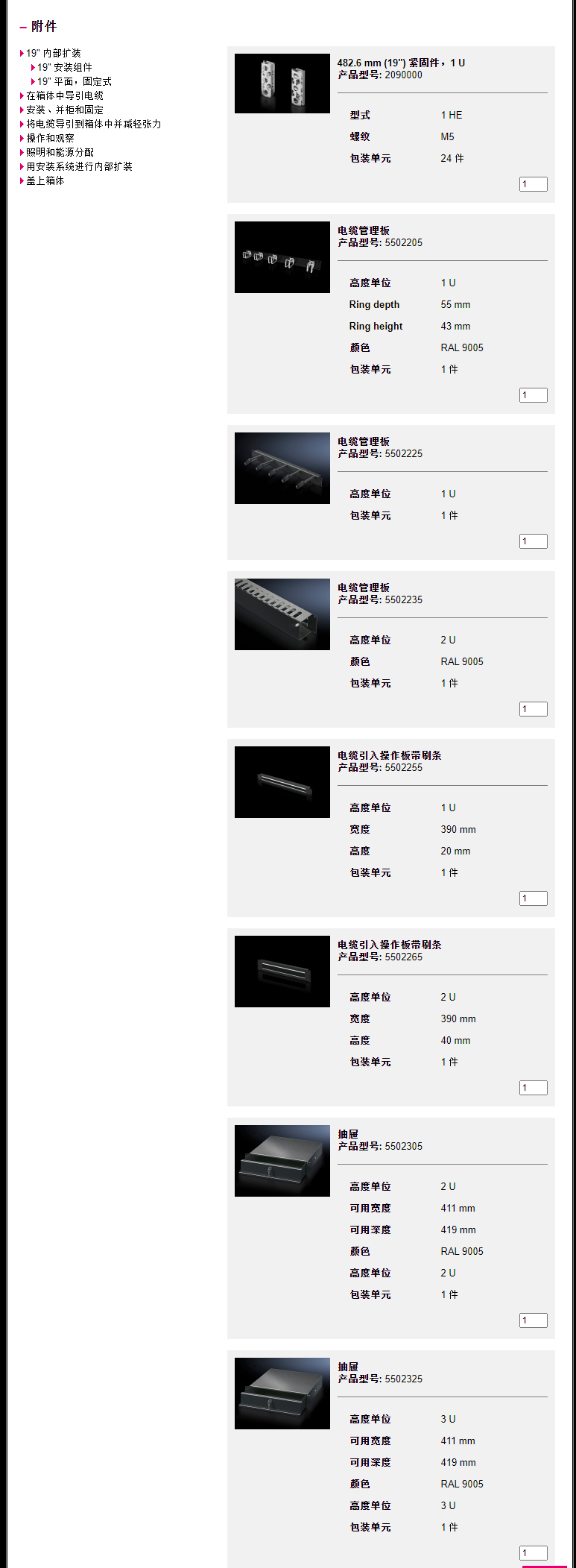This screenshot has height=1568, width=576.
Task: Edit quantity field for product 5502325
Action: pyautogui.click(x=533, y=1553)
